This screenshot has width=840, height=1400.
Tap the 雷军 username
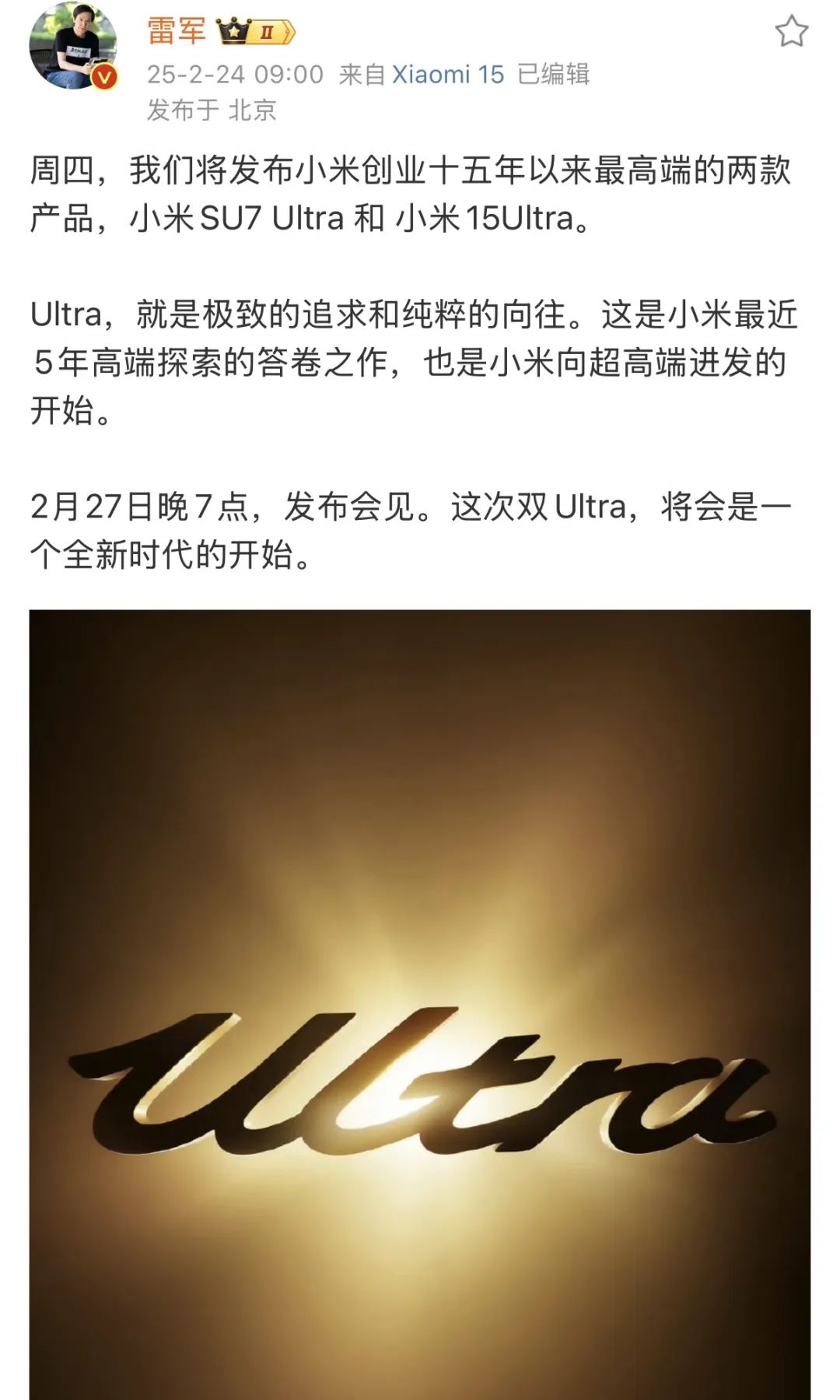tap(177, 31)
